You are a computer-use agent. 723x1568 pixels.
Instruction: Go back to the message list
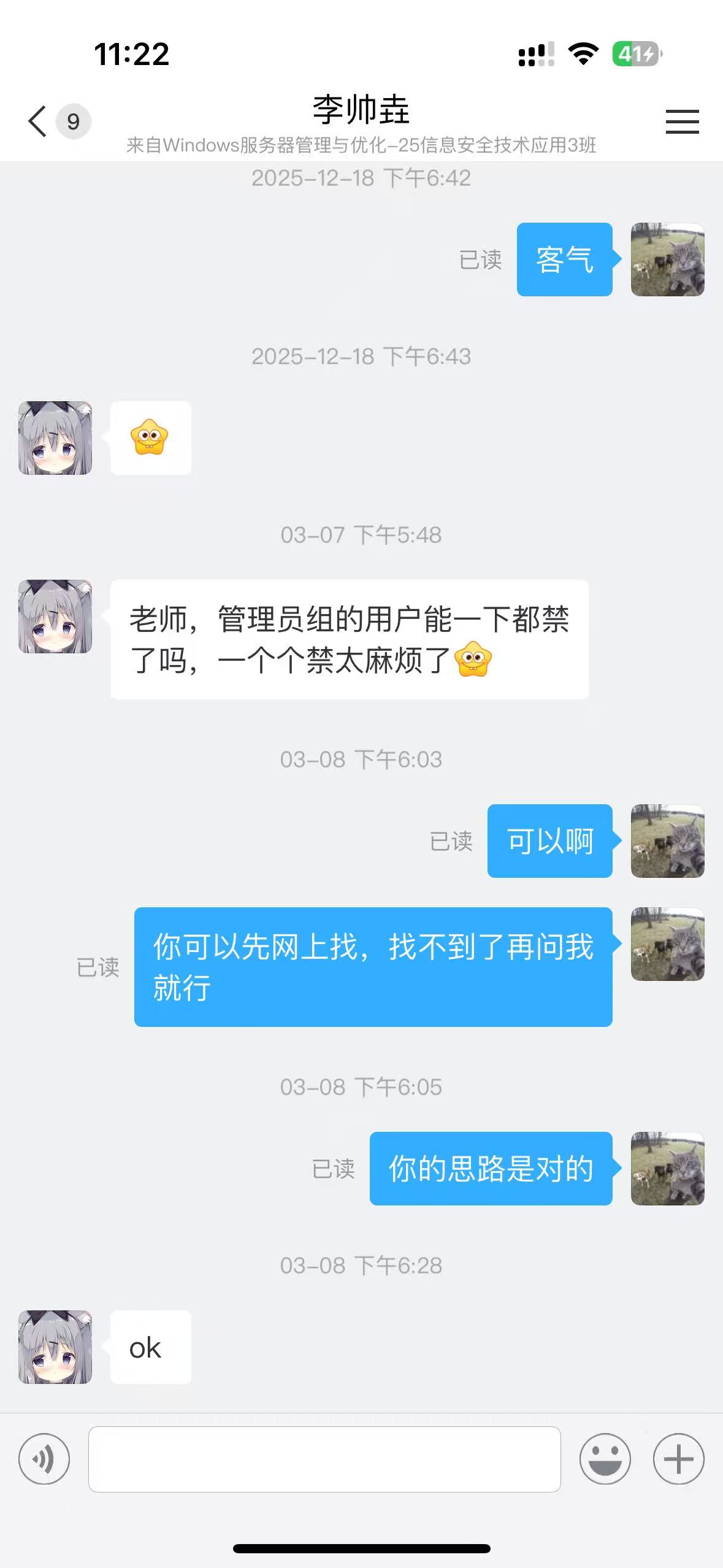click(x=38, y=121)
